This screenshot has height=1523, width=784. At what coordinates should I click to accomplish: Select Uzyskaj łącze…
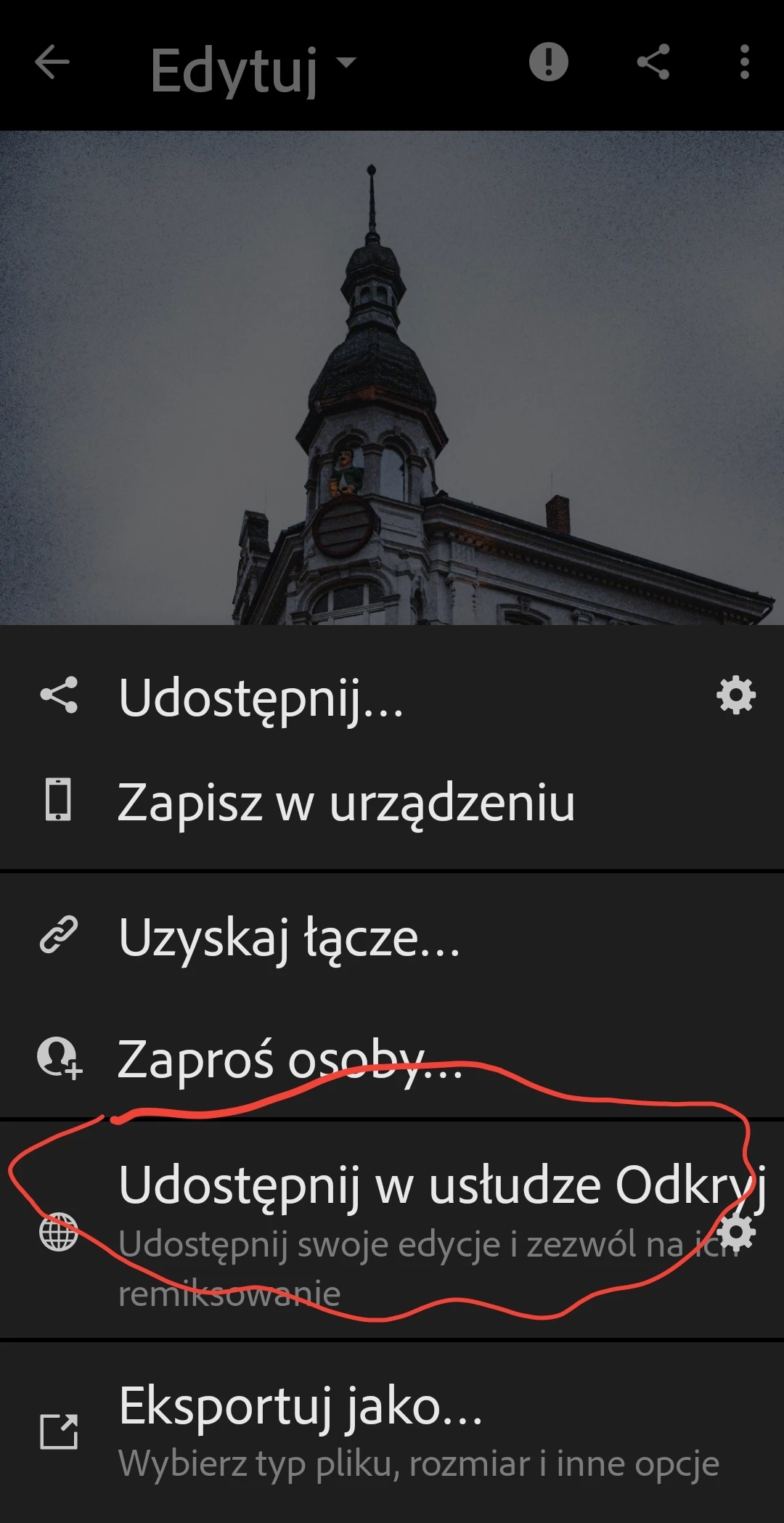coord(289,937)
